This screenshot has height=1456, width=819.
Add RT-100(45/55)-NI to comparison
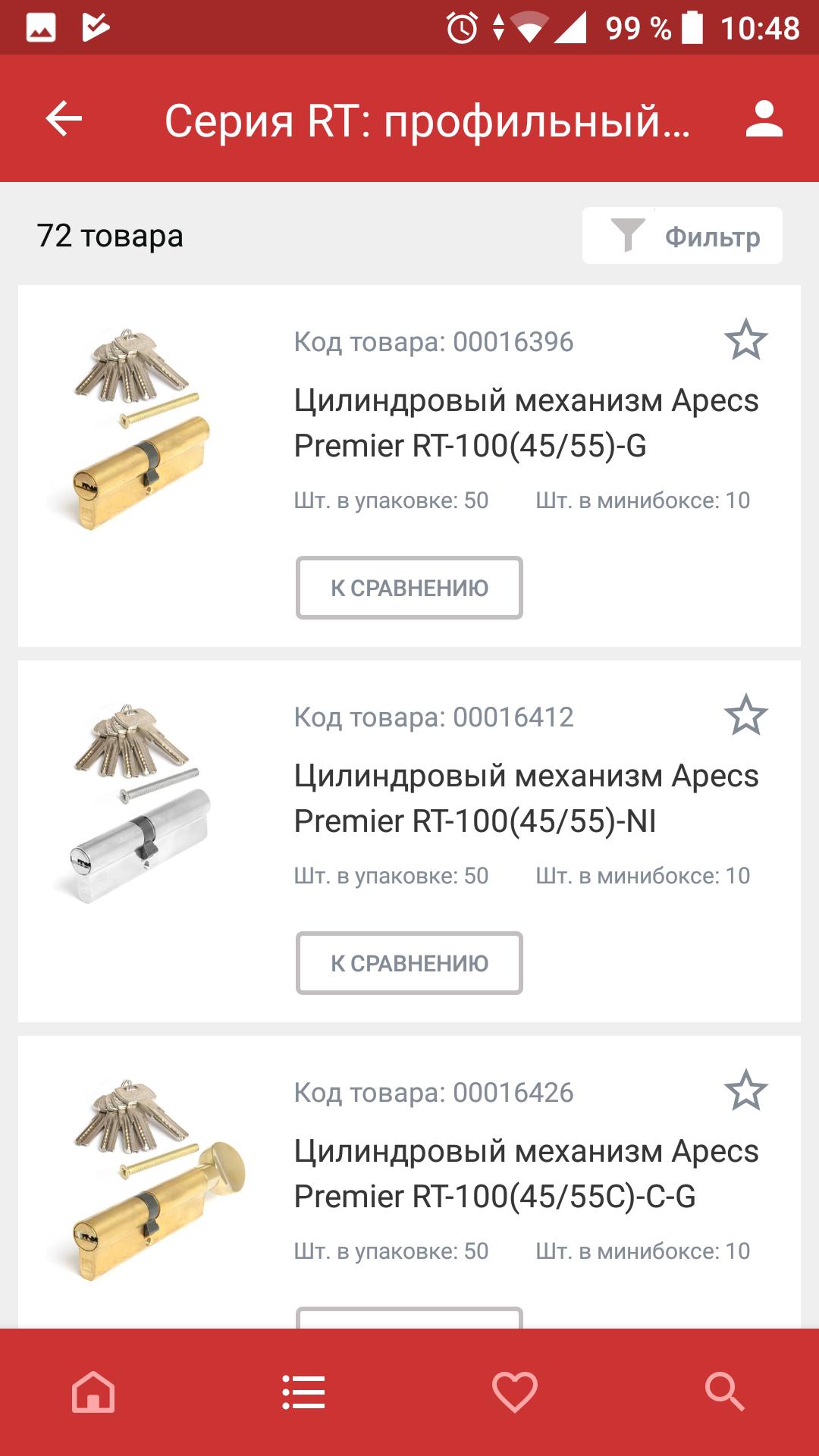pos(409,963)
